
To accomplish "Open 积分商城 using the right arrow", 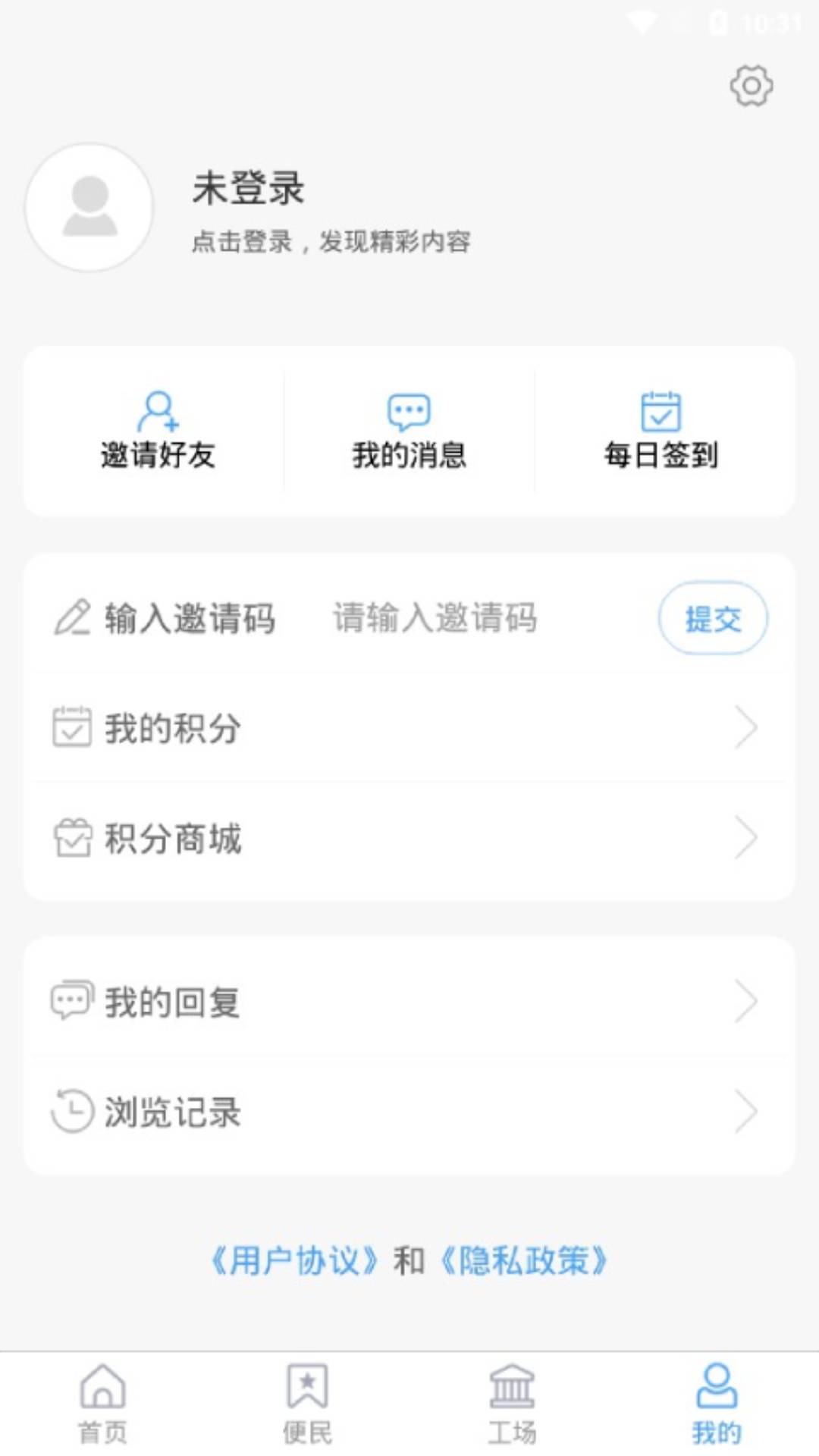I will click(x=747, y=837).
